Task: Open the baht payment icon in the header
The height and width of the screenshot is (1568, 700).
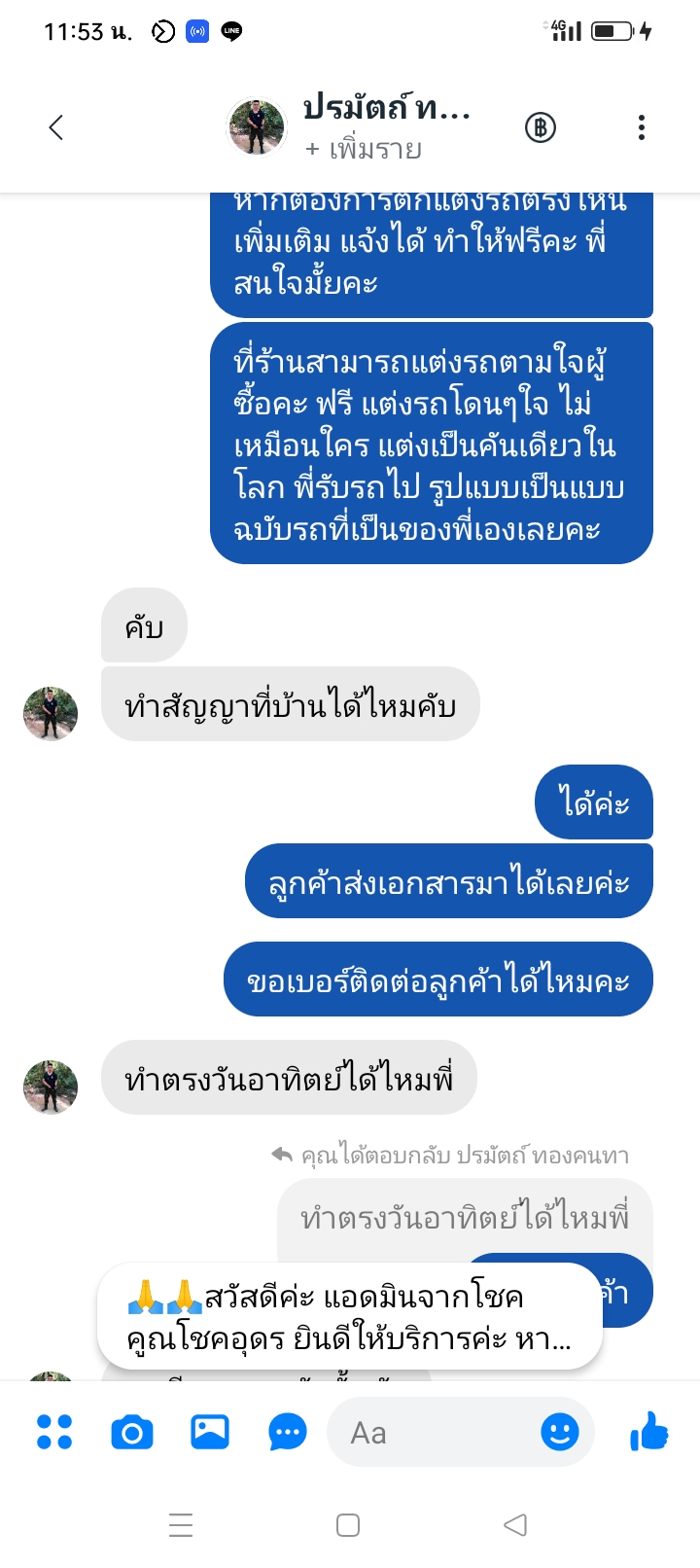Action: [x=541, y=127]
